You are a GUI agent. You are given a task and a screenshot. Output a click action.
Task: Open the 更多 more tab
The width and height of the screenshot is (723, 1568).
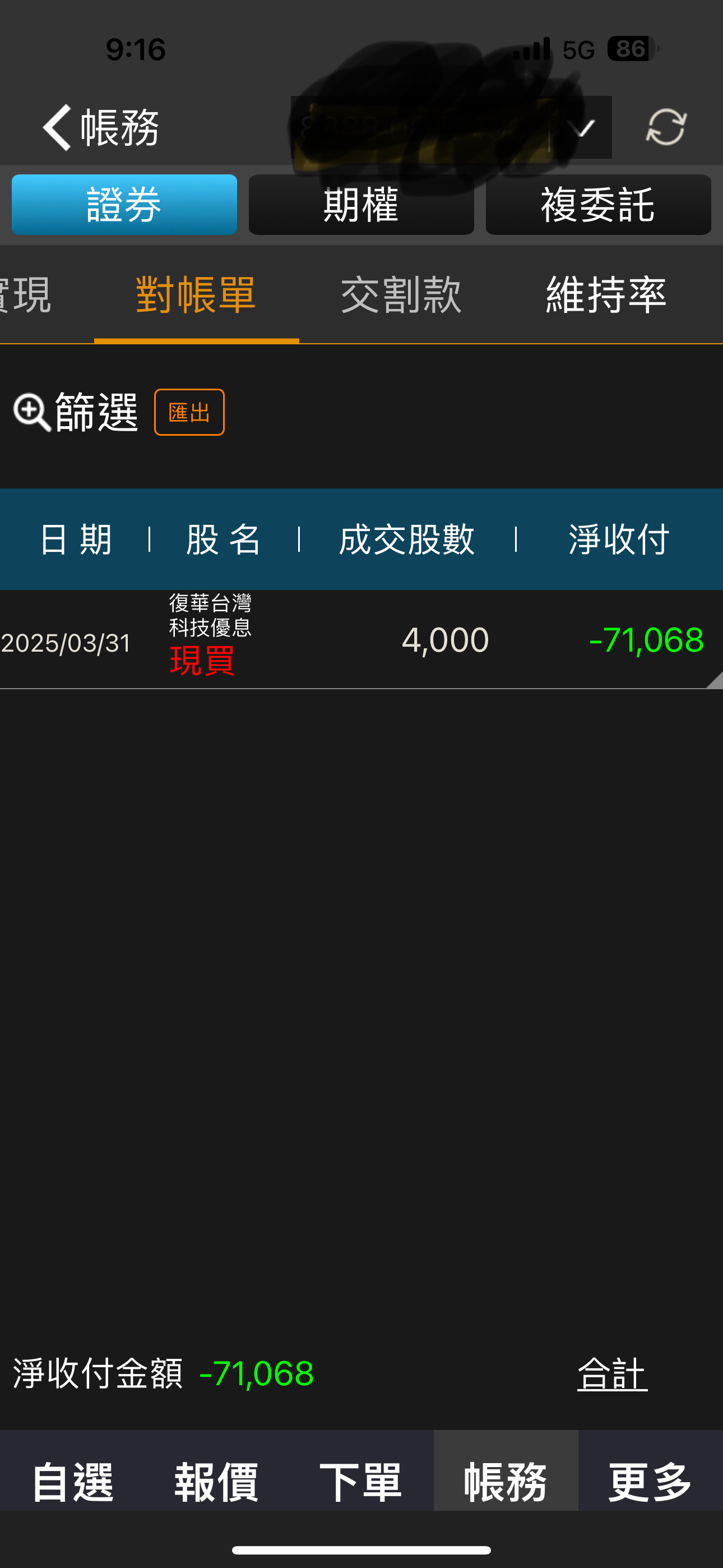coord(650,1482)
